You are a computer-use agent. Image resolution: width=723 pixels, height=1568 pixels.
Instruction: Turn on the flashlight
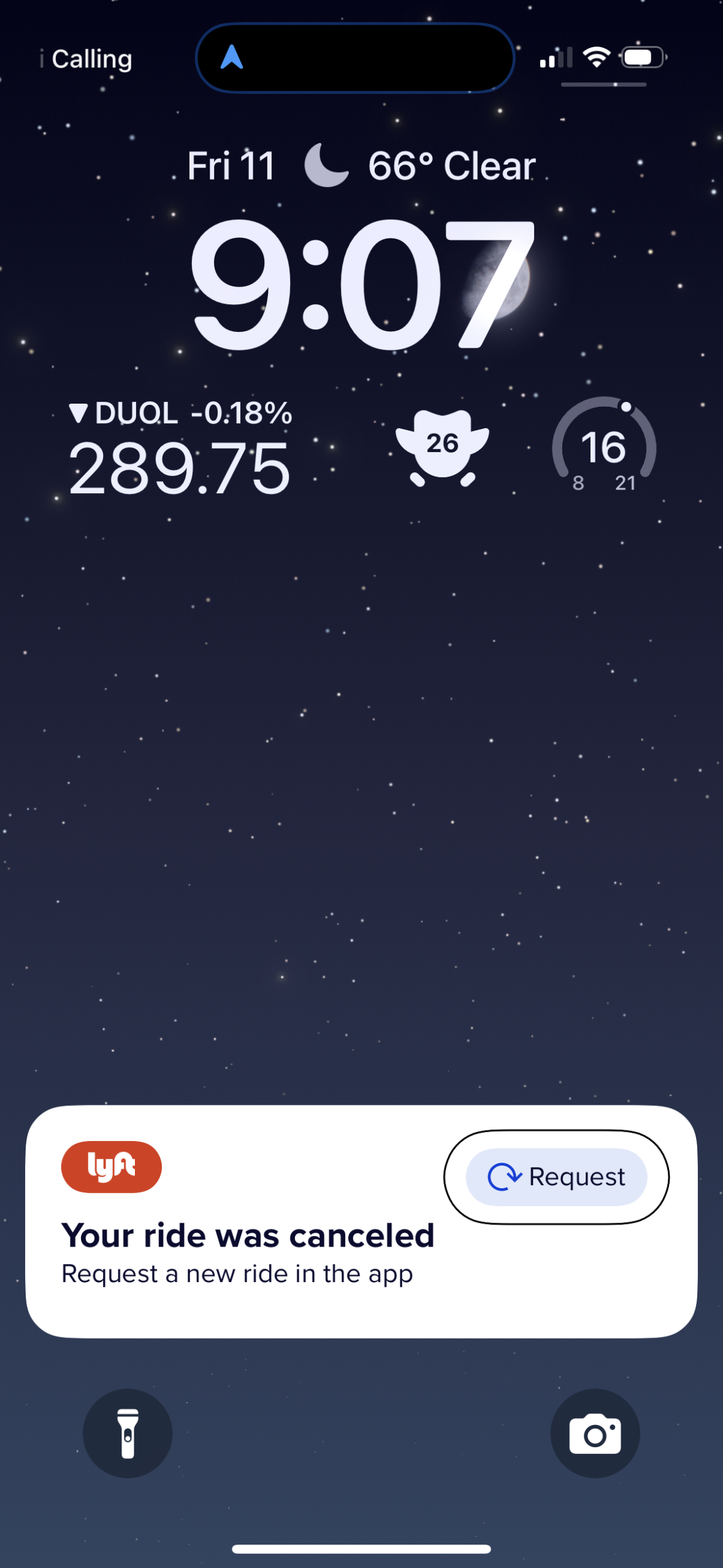[x=128, y=1433]
